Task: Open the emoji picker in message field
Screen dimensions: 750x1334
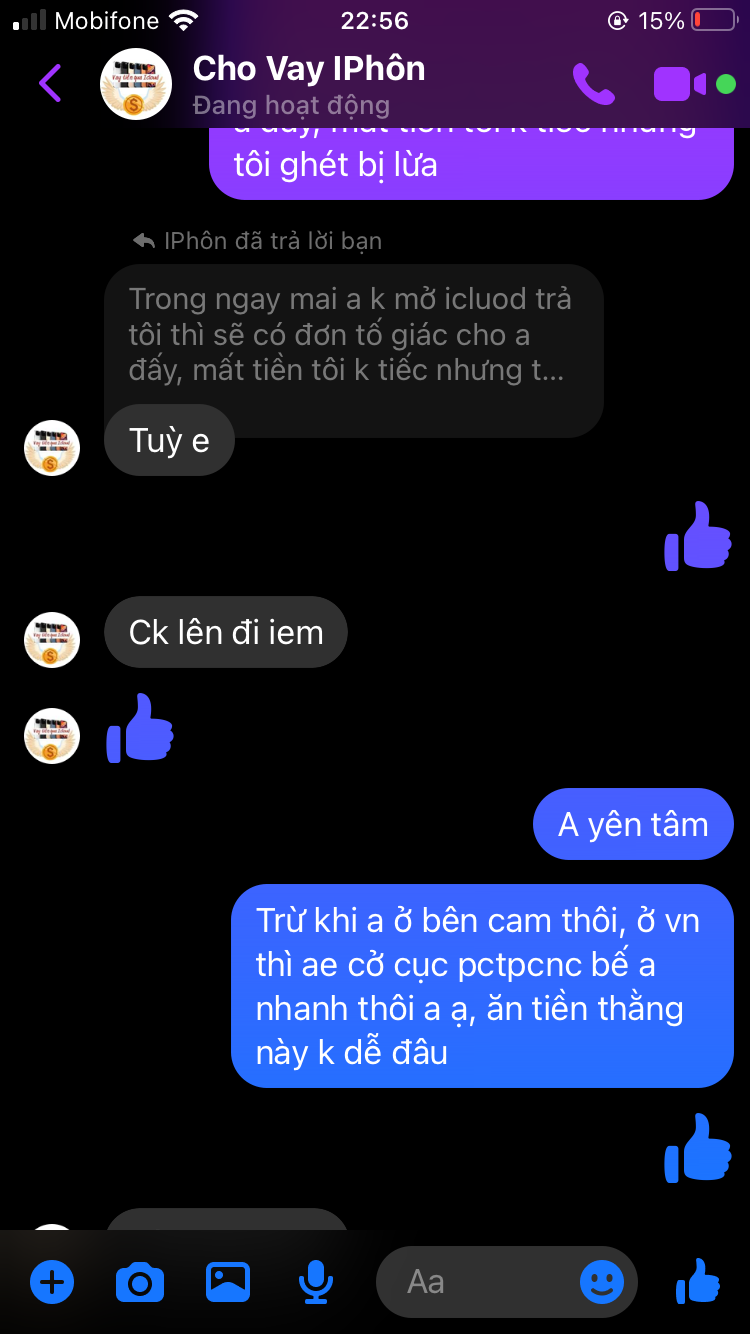Action: tap(602, 1282)
